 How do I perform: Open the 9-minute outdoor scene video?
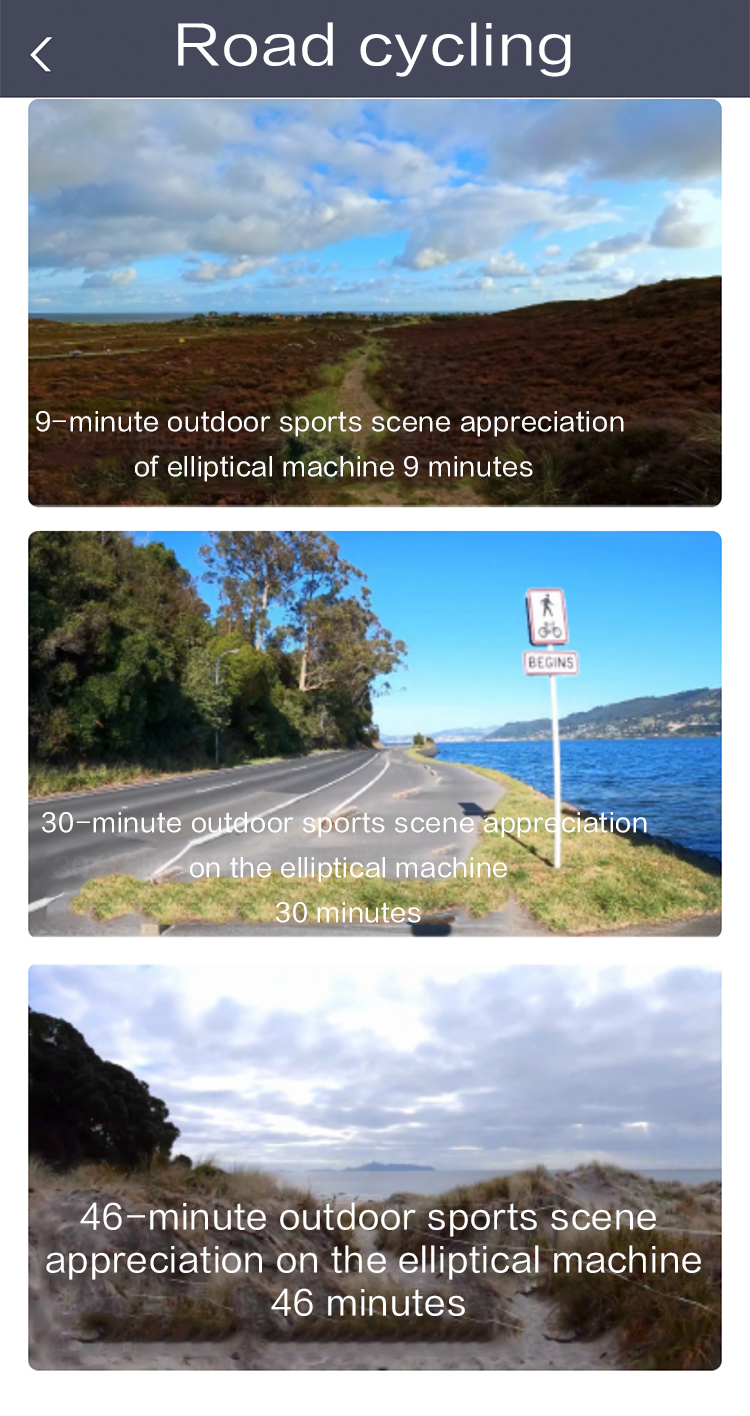click(x=375, y=302)
